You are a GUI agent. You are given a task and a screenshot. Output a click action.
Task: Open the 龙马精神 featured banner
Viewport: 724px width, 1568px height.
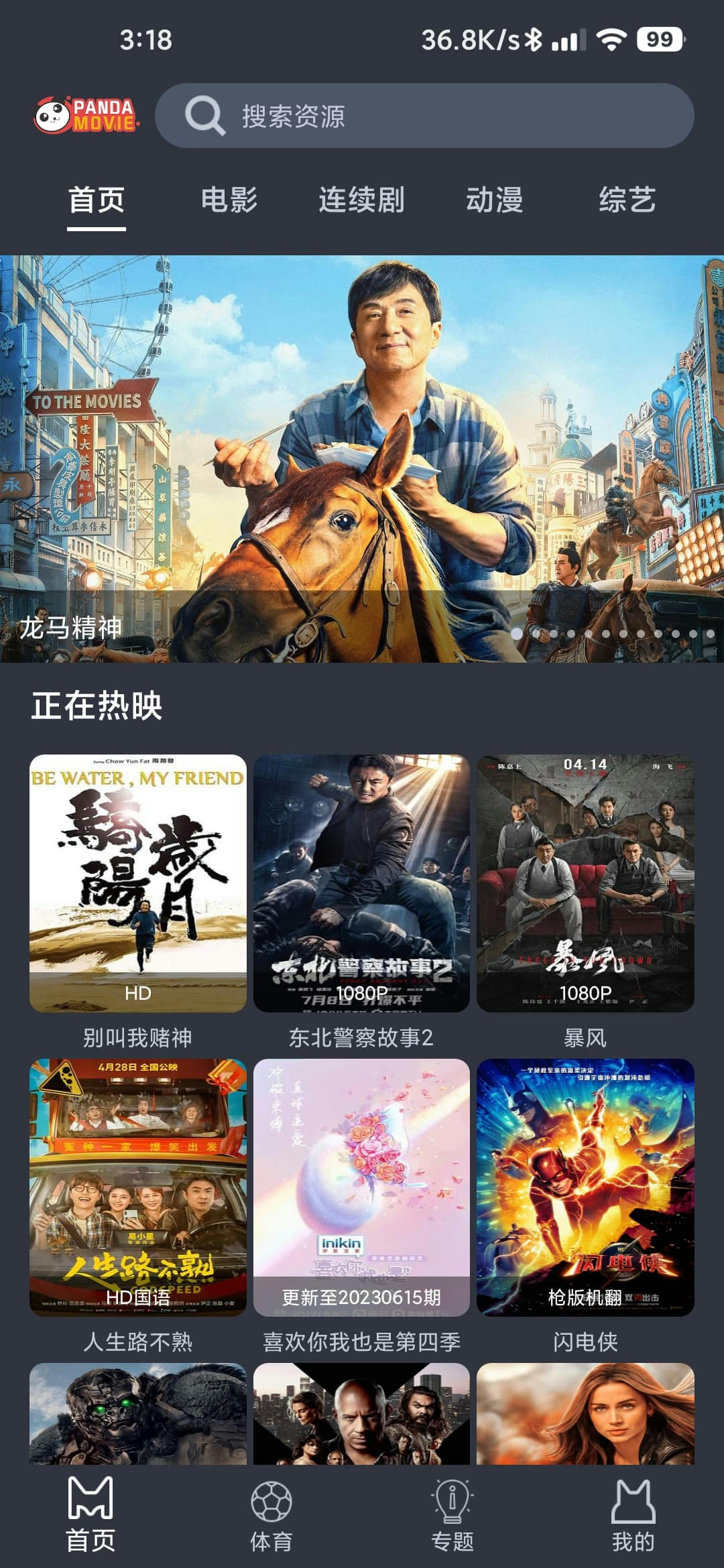coord(362,459)
